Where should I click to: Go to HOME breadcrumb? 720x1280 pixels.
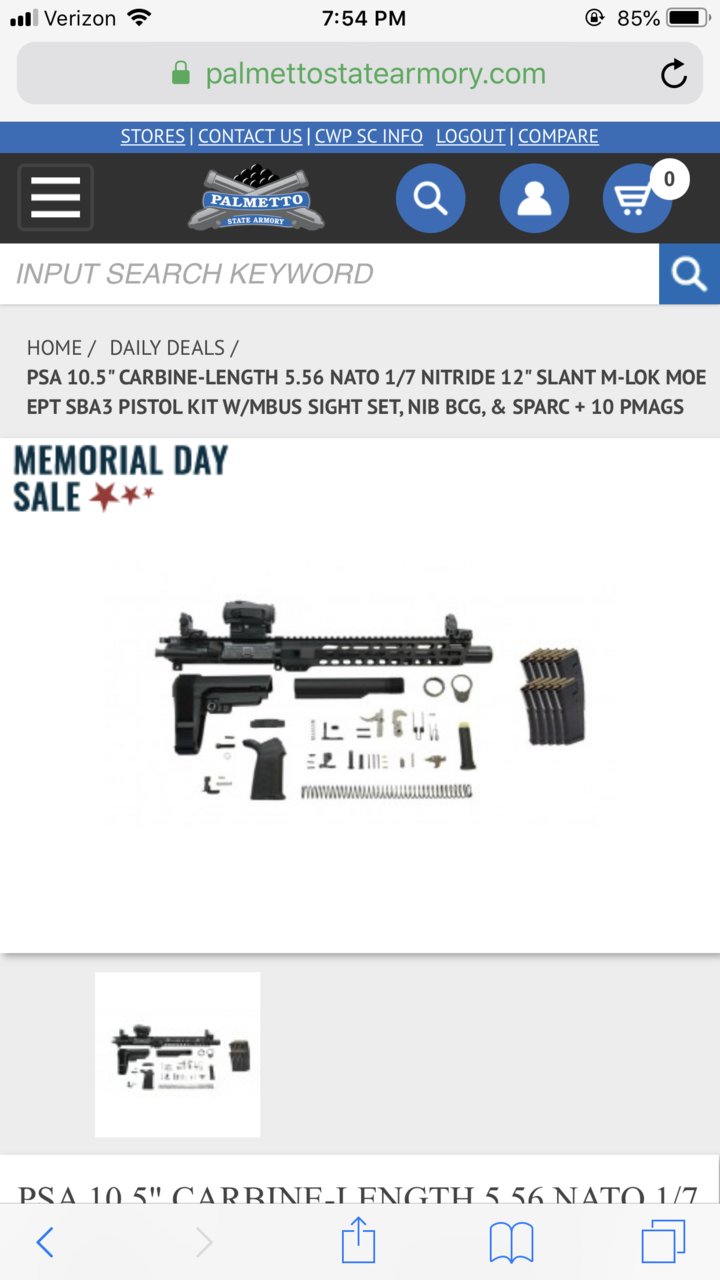54,348
